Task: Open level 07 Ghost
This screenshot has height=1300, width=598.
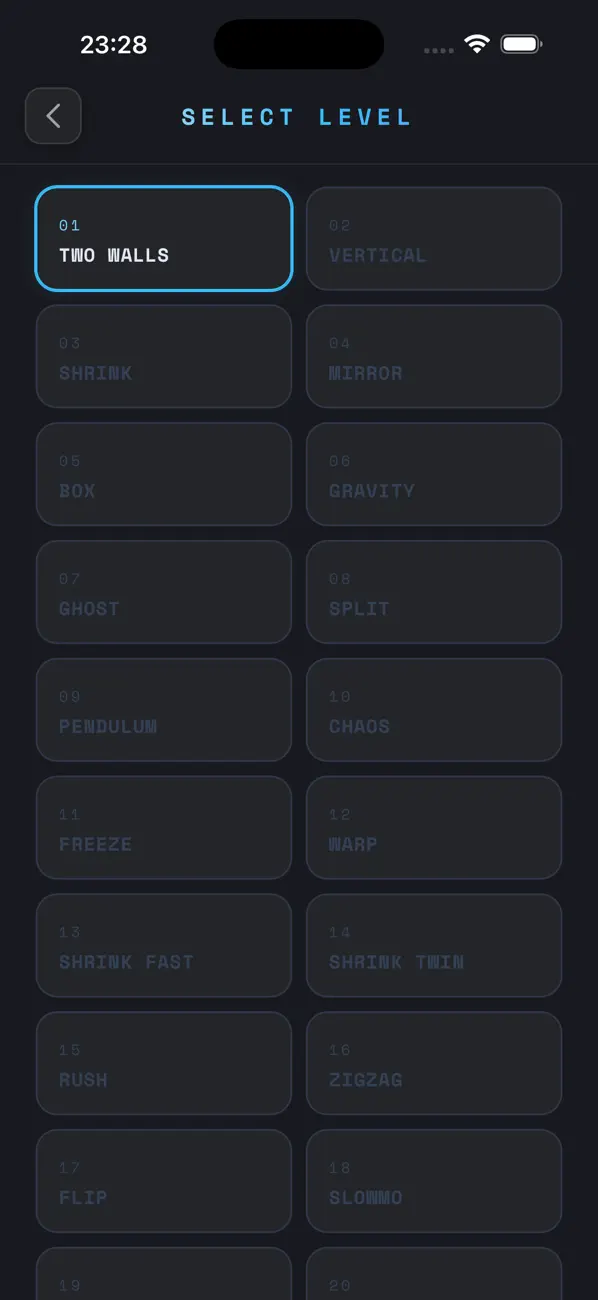Action: pyautogui.click(x=164, y=592)
